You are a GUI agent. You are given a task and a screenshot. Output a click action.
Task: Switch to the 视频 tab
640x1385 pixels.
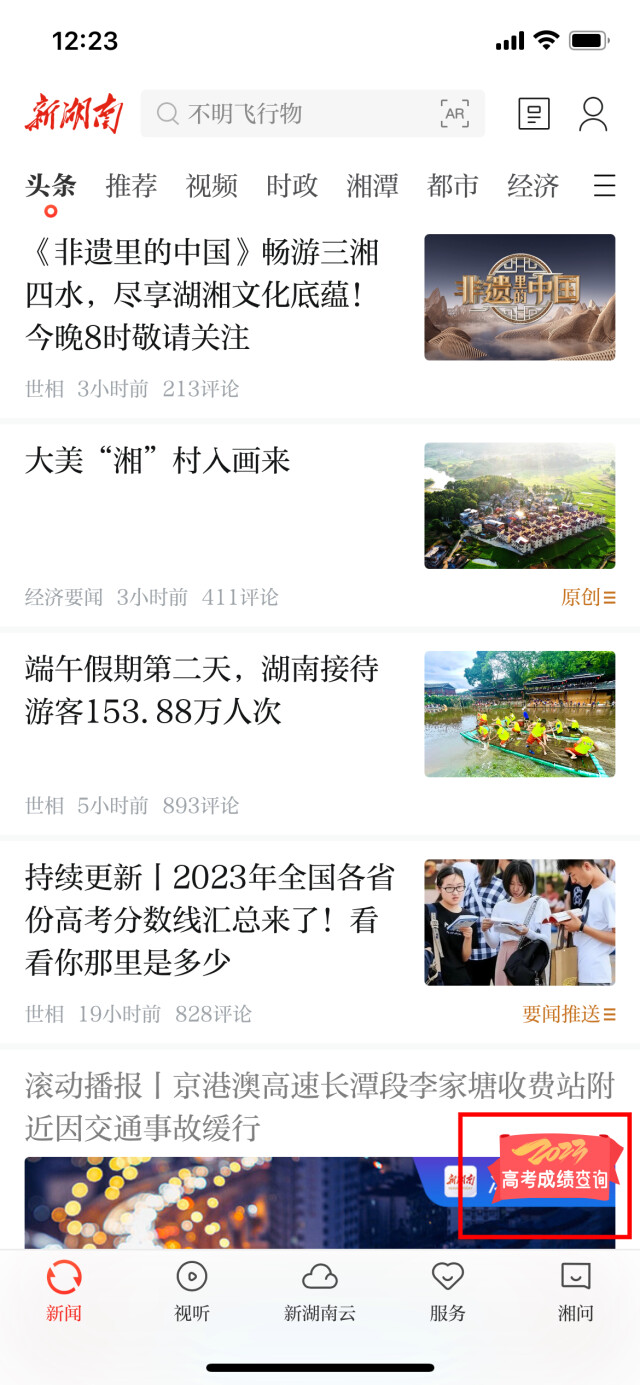(x=212, y=186)
